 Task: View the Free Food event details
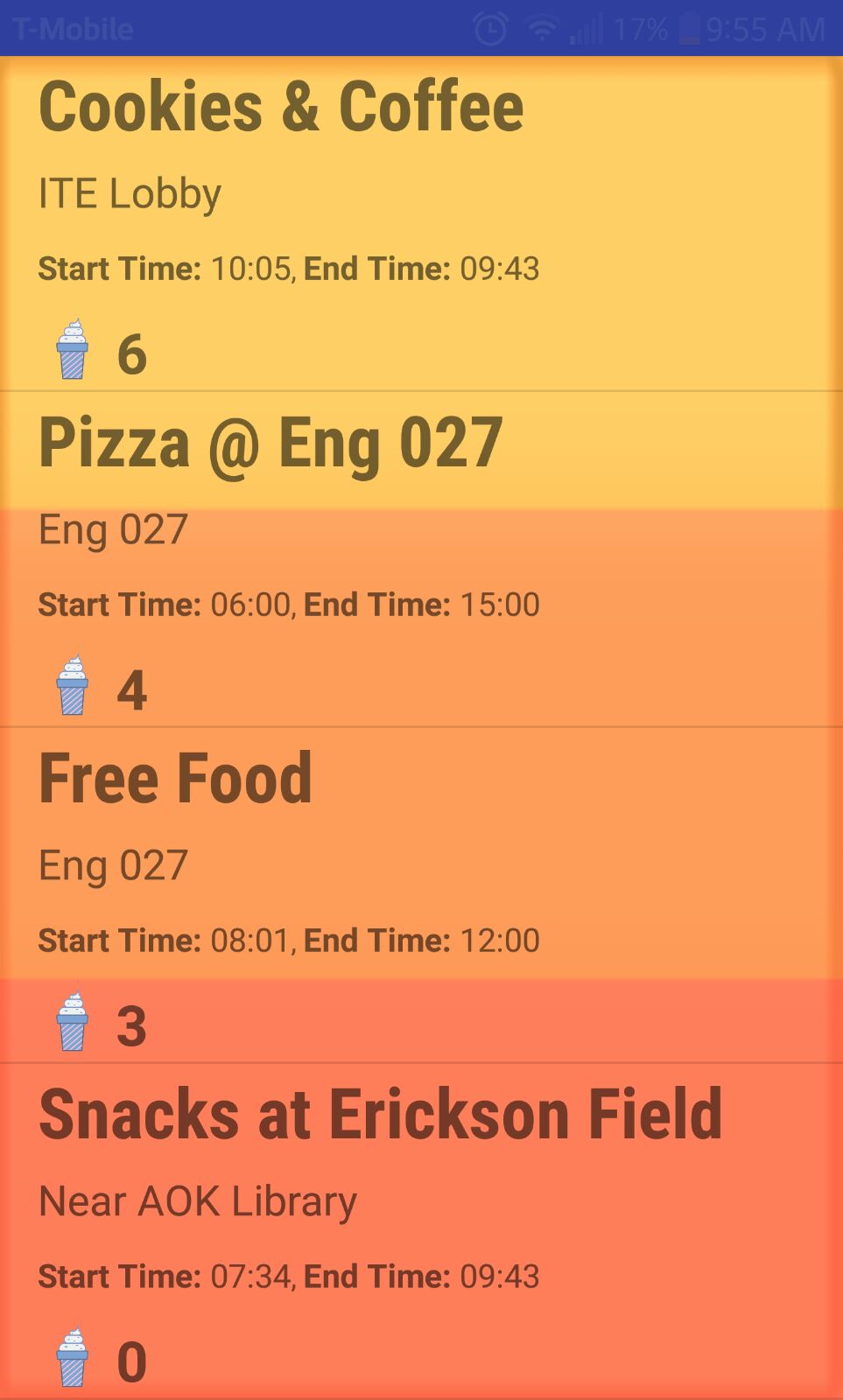tap(175, 779)
